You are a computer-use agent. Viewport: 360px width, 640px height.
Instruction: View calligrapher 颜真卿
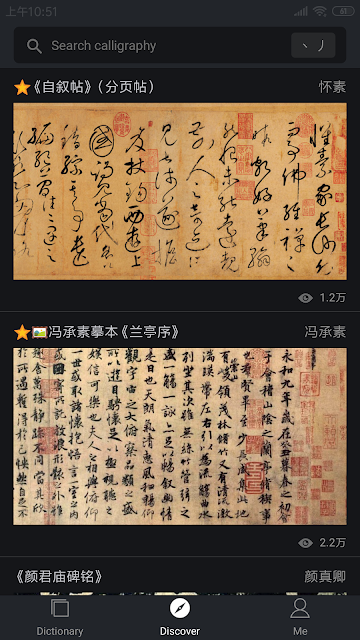(x=325, y=577)
